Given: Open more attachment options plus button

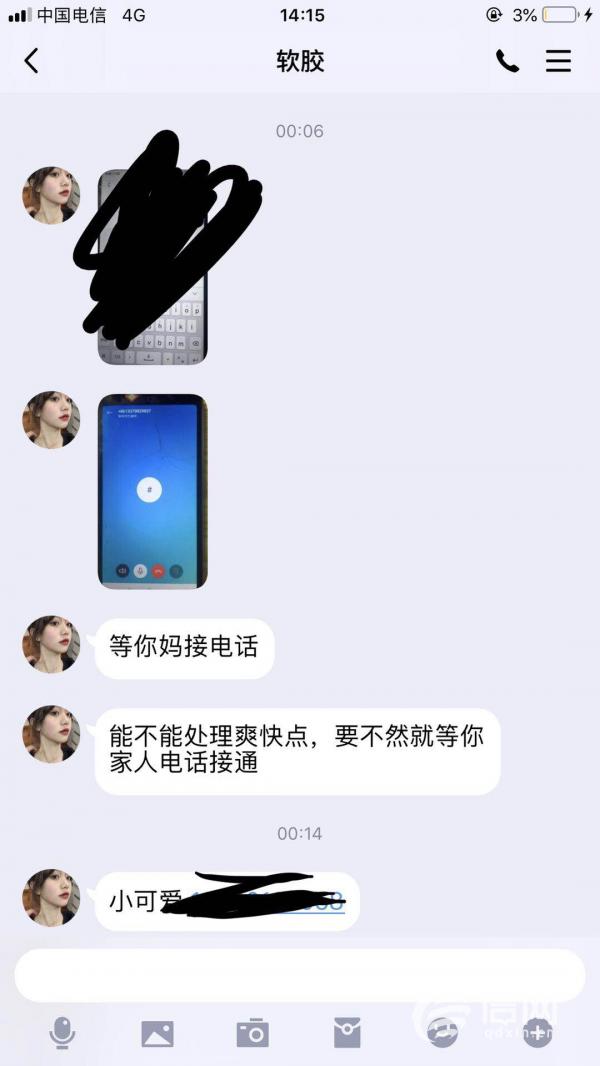Looking at the screenshot, I should (537, 1033).
